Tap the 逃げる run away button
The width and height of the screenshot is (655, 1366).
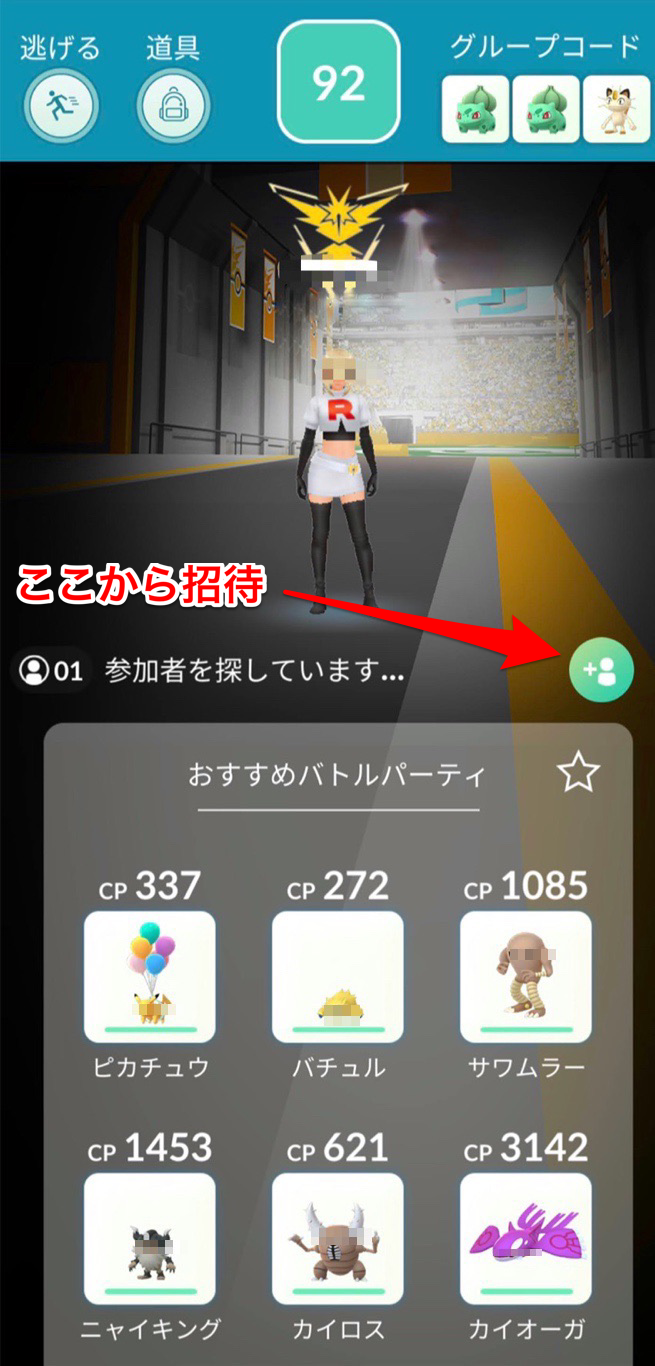[60, 104]
